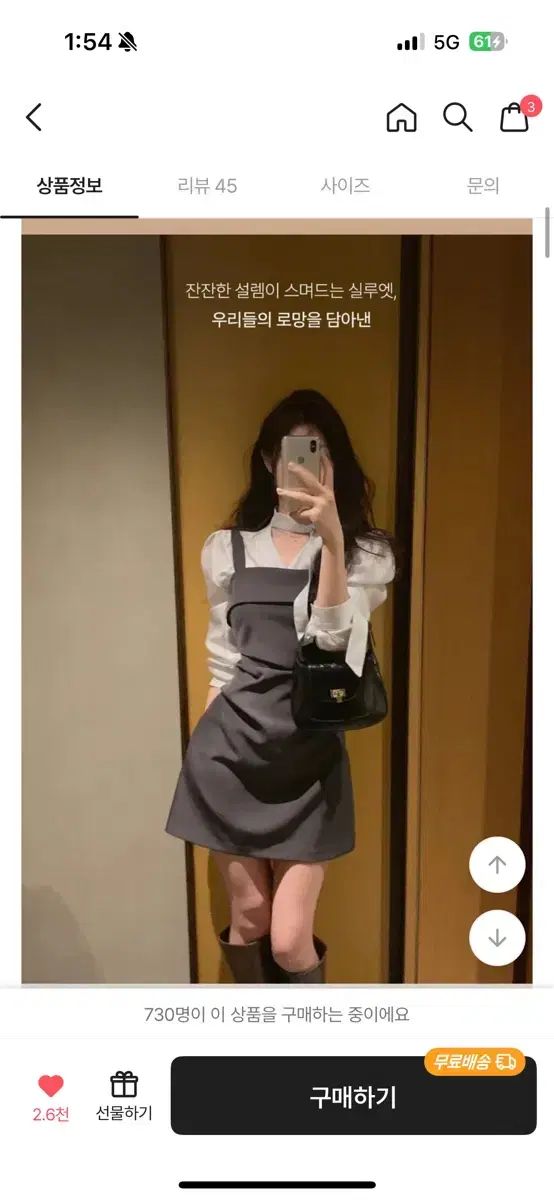Tap the 구매하기 purchase button
Viewport: 554px width, 1200px height.
pos(353,1096)
